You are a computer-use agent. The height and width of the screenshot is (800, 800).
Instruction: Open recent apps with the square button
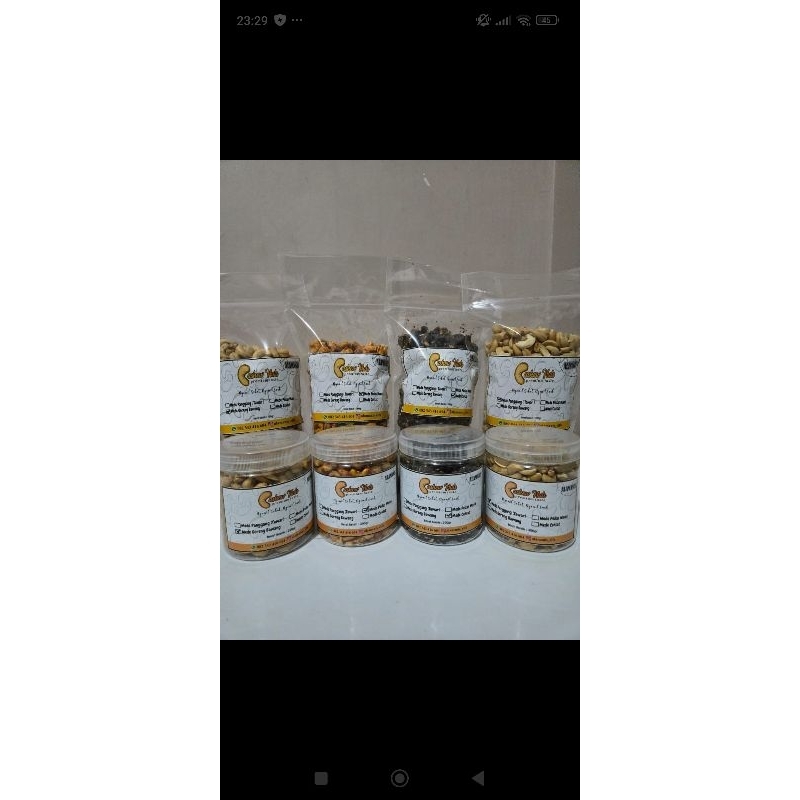[321, 778]
